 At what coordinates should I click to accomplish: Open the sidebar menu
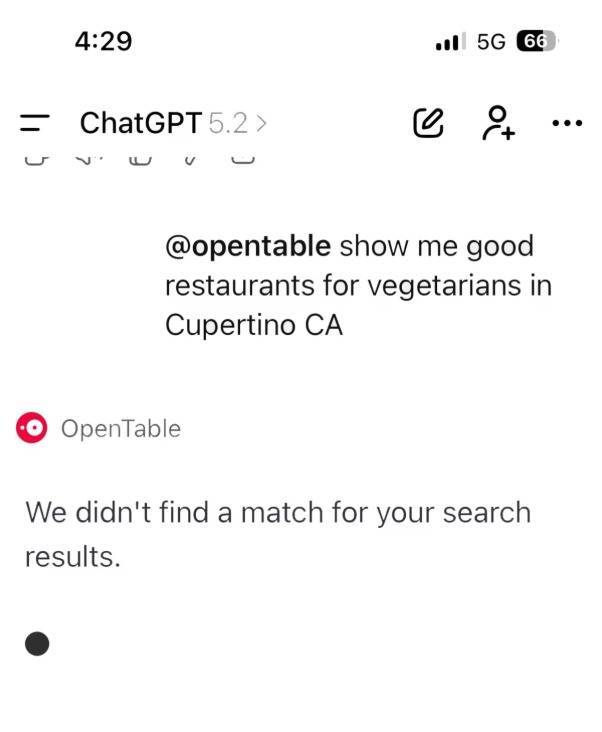[x=34, y=124]
